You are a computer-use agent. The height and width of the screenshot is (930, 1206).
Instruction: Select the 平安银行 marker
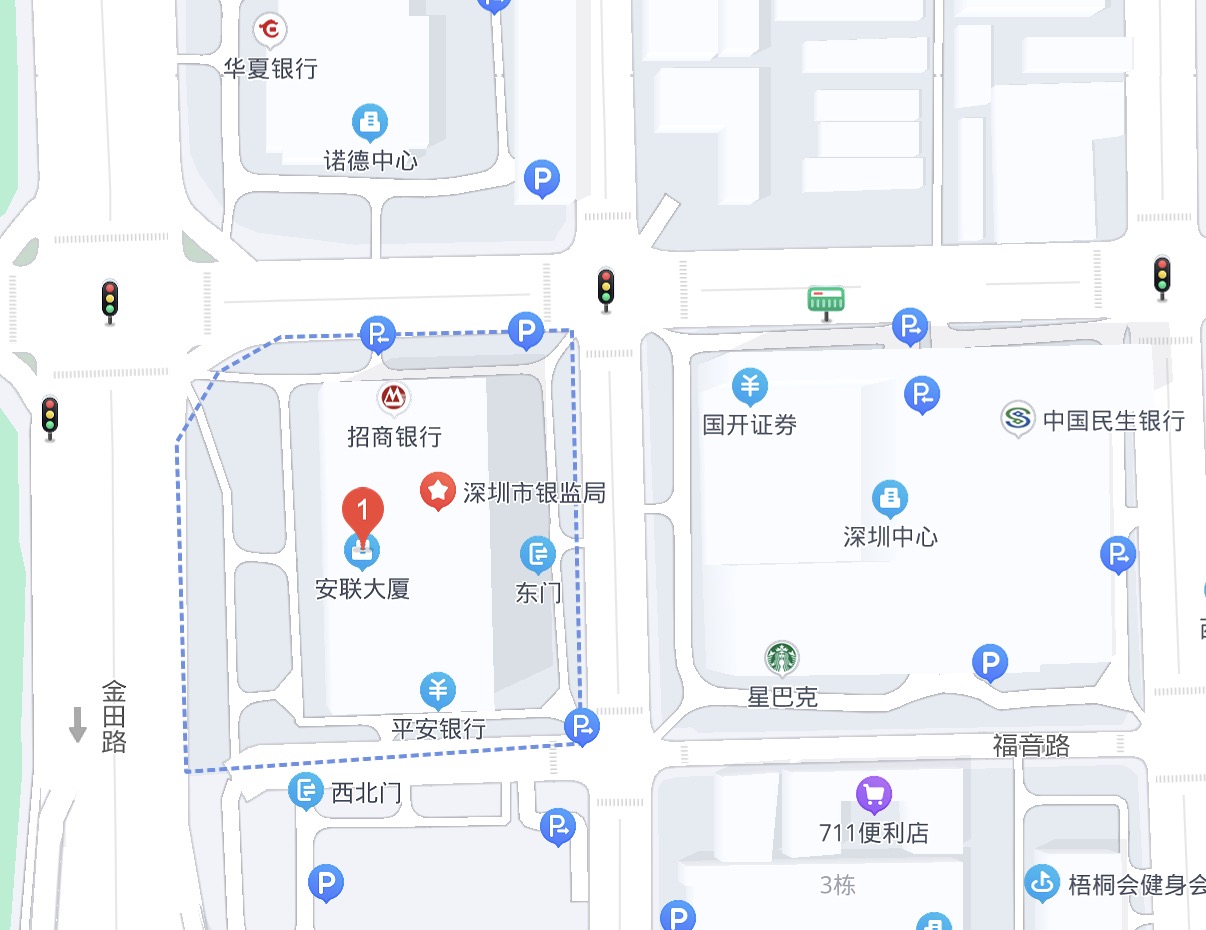[x=437, y=690]
